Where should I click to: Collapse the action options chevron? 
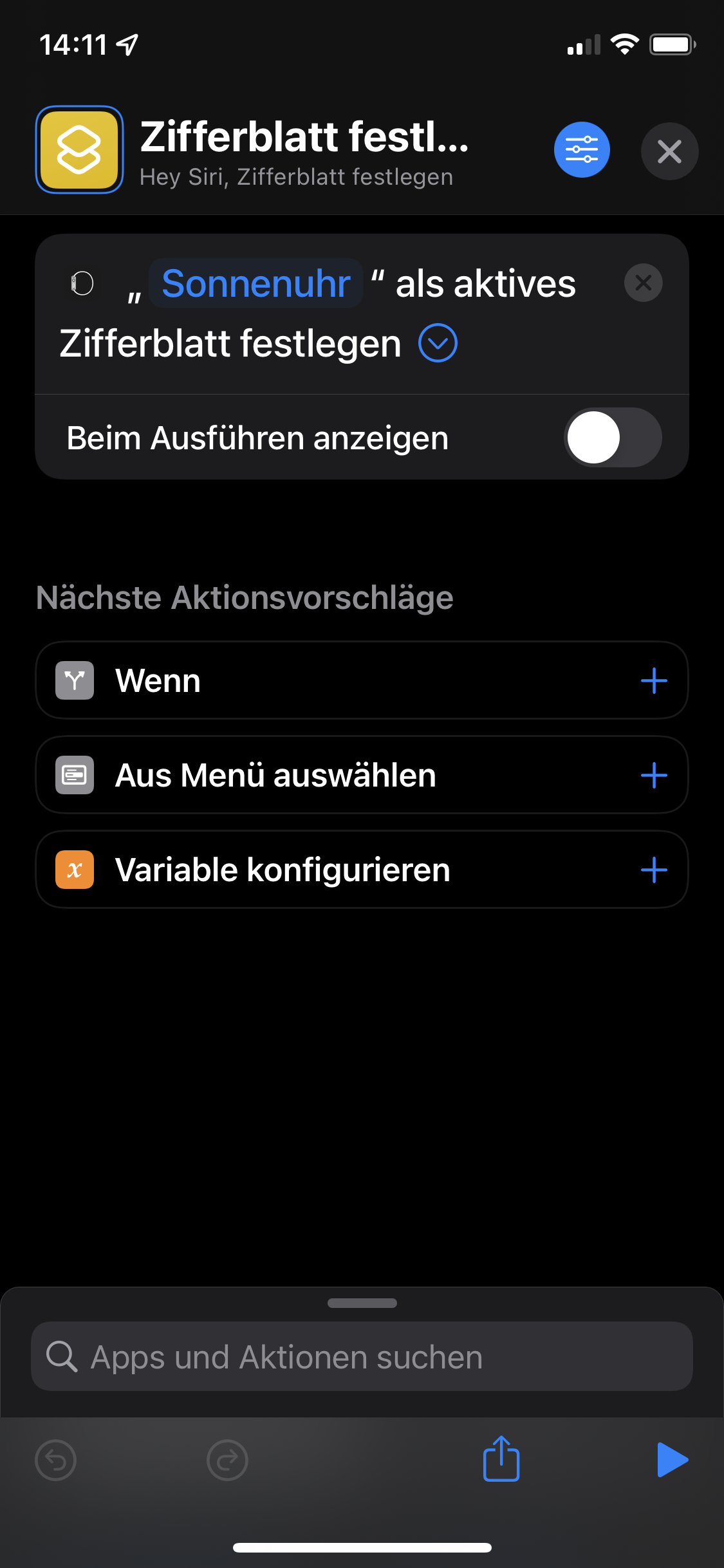[438, 343]
